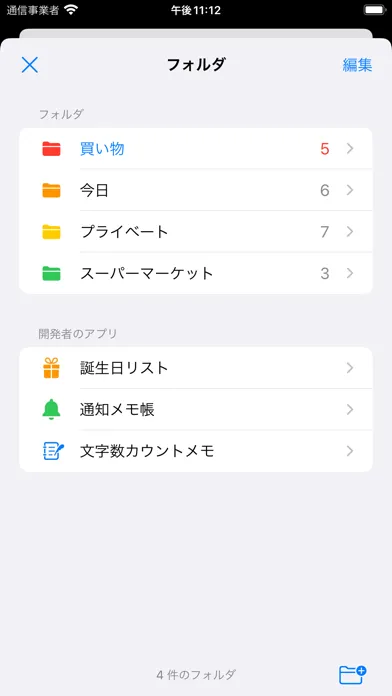Select the プライベート folder
Image resolution: width=392 pixels, height=696 pixels.
click(196, 232)
